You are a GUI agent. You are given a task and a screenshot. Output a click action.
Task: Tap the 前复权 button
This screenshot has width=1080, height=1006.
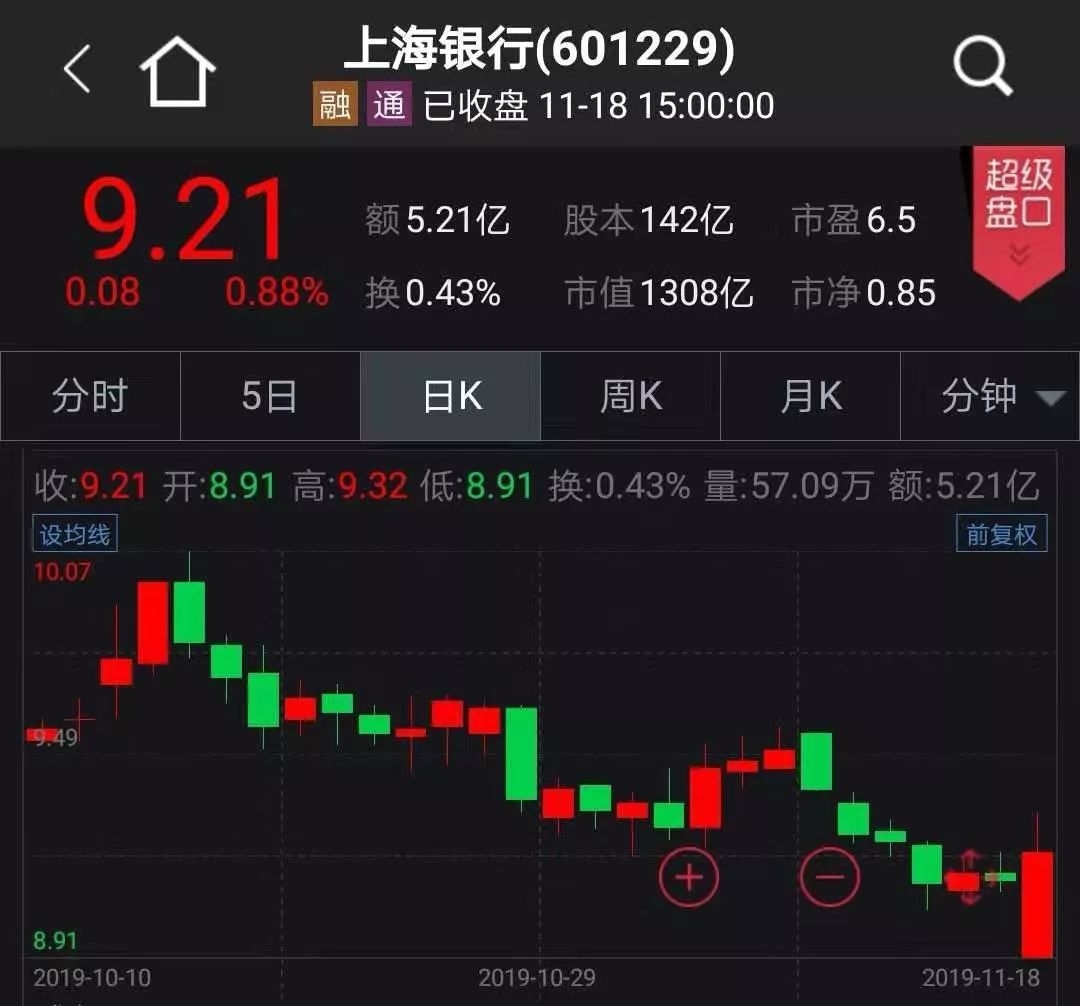click(1001, 534)
